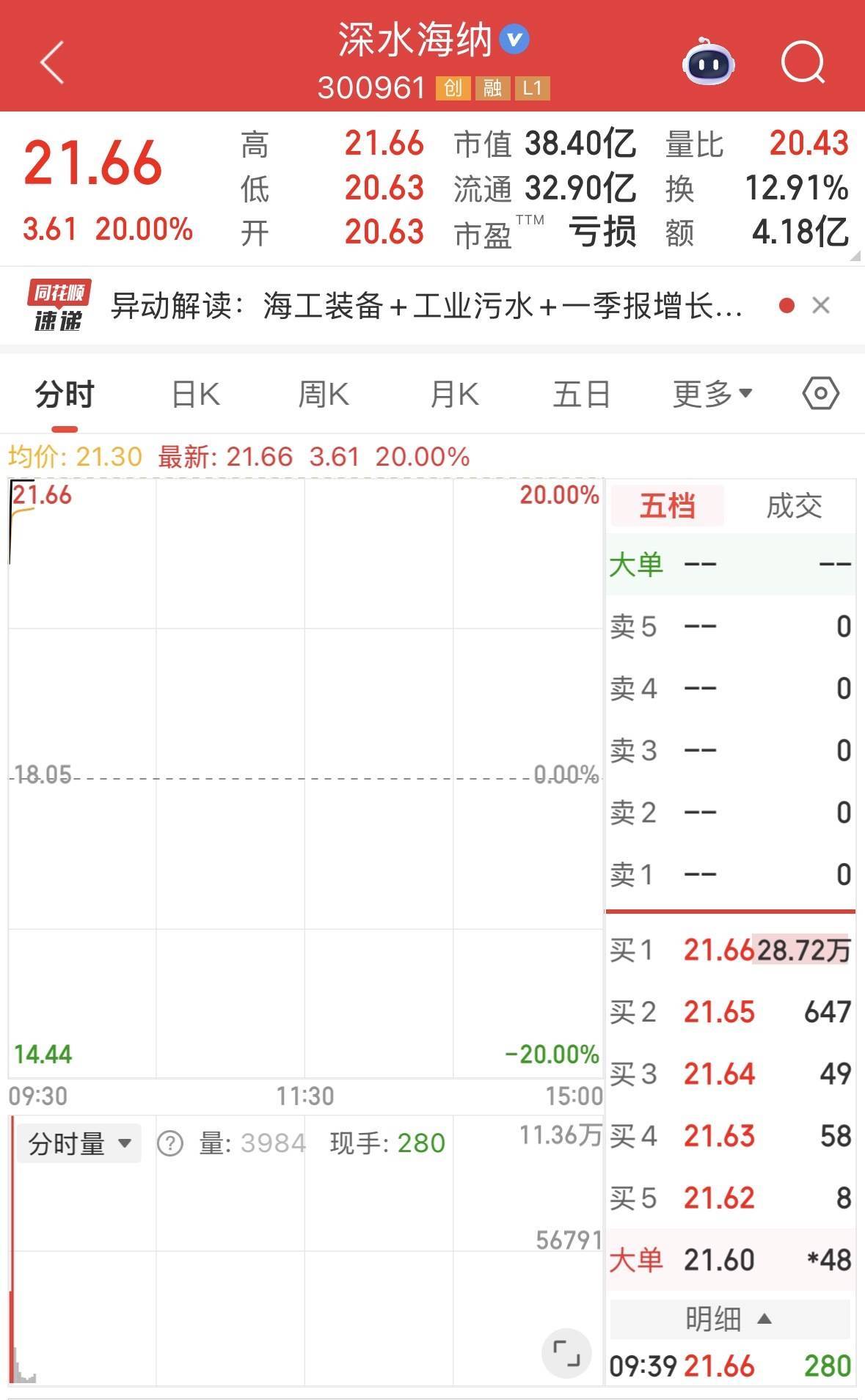The image size is (865, 1400).
Task: Dismiss the 异动解读 banner
Action: [x=821, y=305]
